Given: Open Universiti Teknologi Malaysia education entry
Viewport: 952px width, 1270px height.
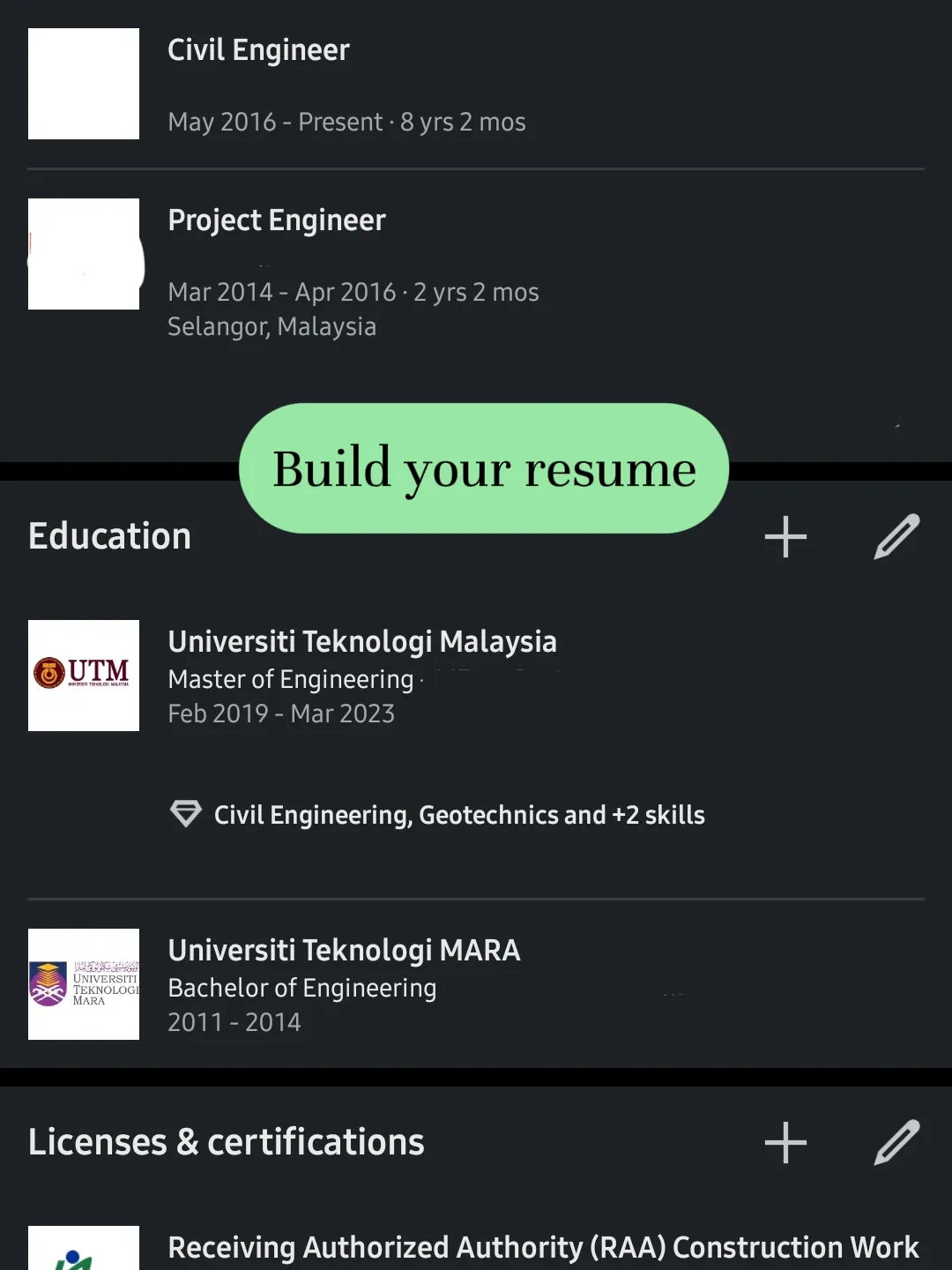Looking at the screenshot, I should [x=361, y=642].
